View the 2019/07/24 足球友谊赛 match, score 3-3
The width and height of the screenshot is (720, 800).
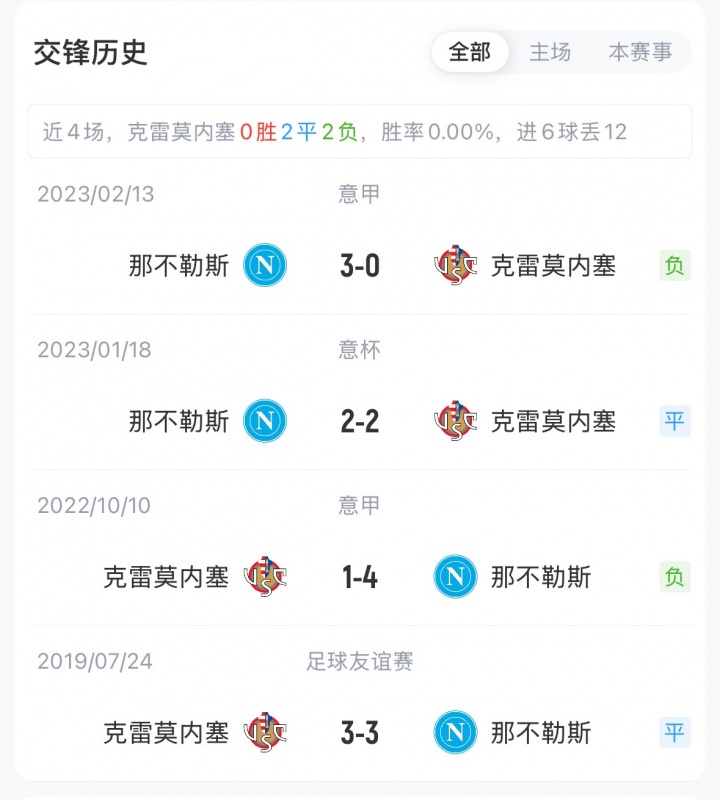point(360,733)
